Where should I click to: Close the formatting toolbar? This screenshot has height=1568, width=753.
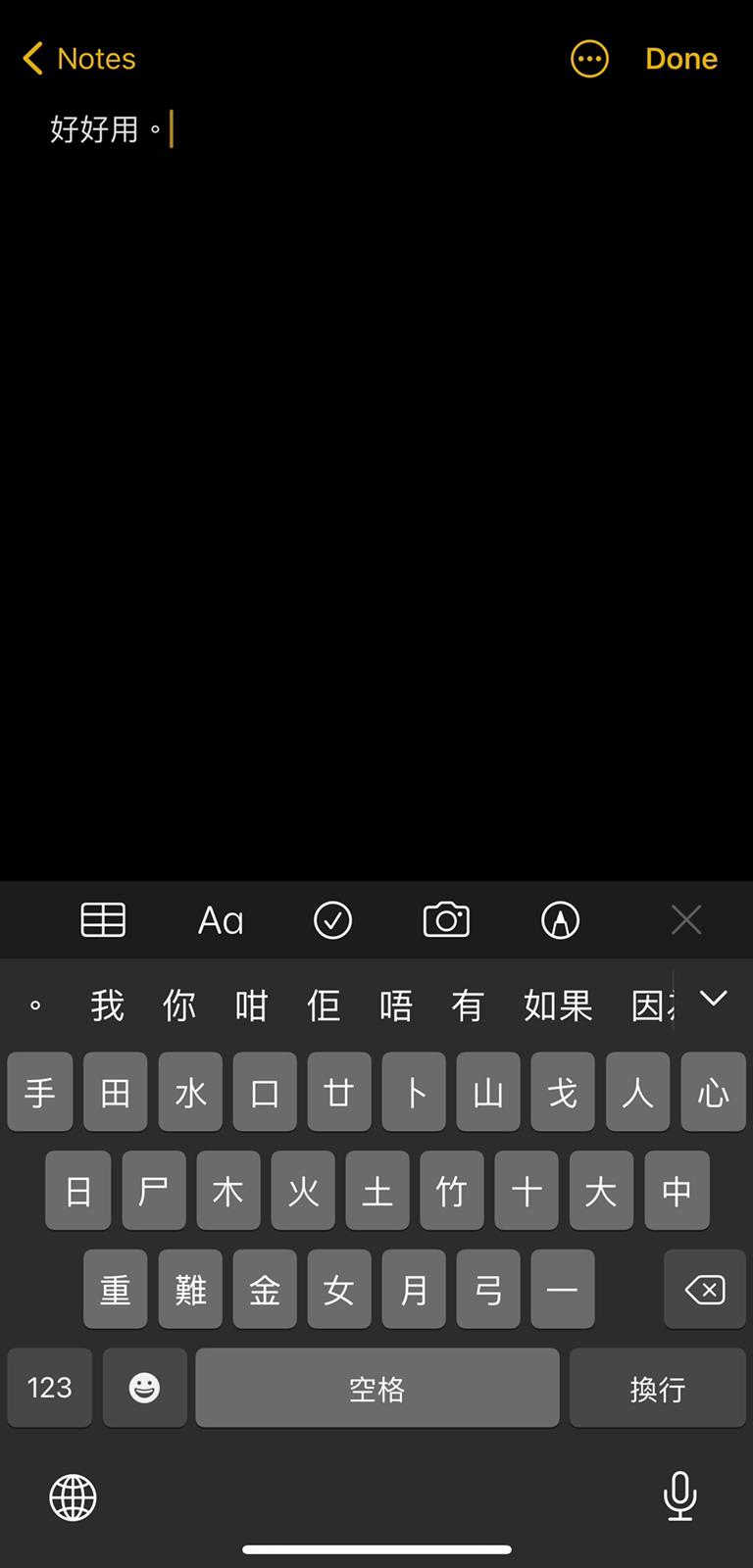(686, 920)
